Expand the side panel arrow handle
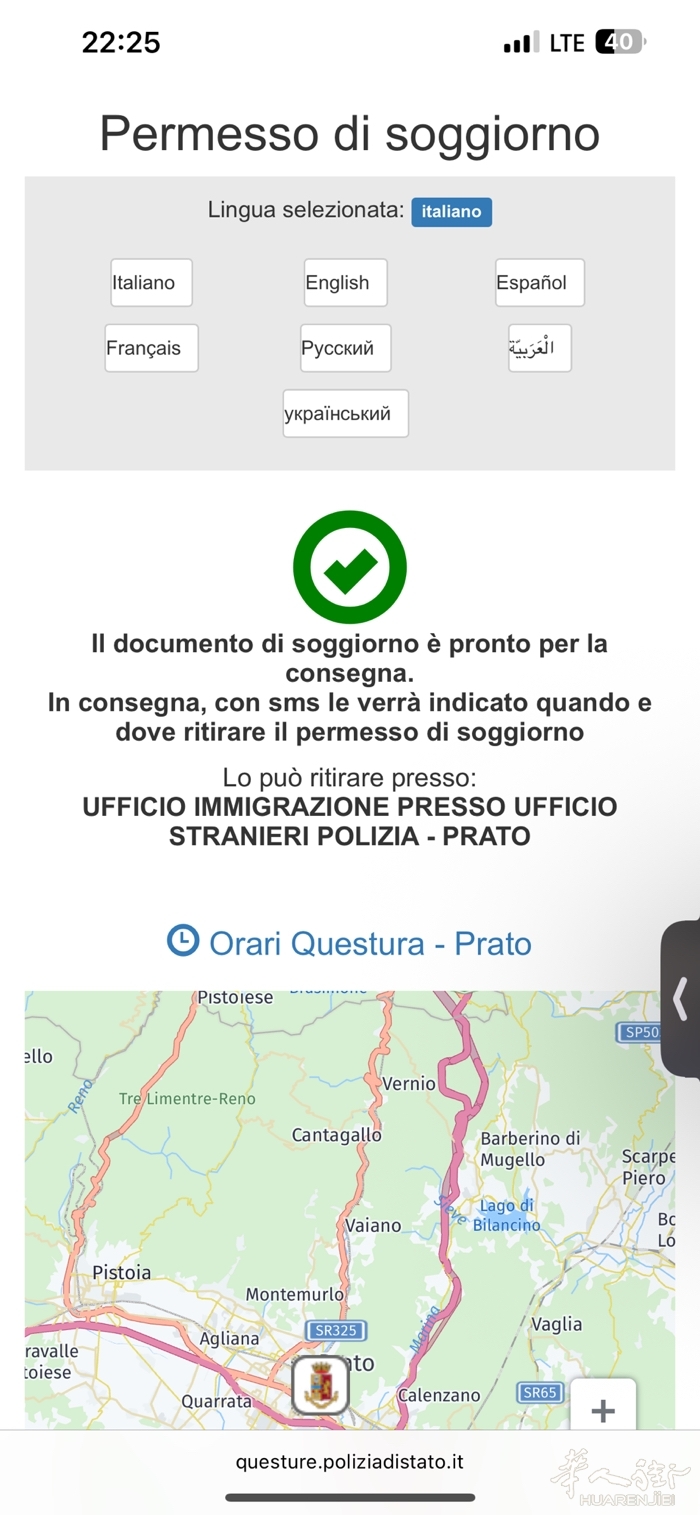Viewport: 700px width, 1515px height. pyautogui.click(x=681, y=998)
